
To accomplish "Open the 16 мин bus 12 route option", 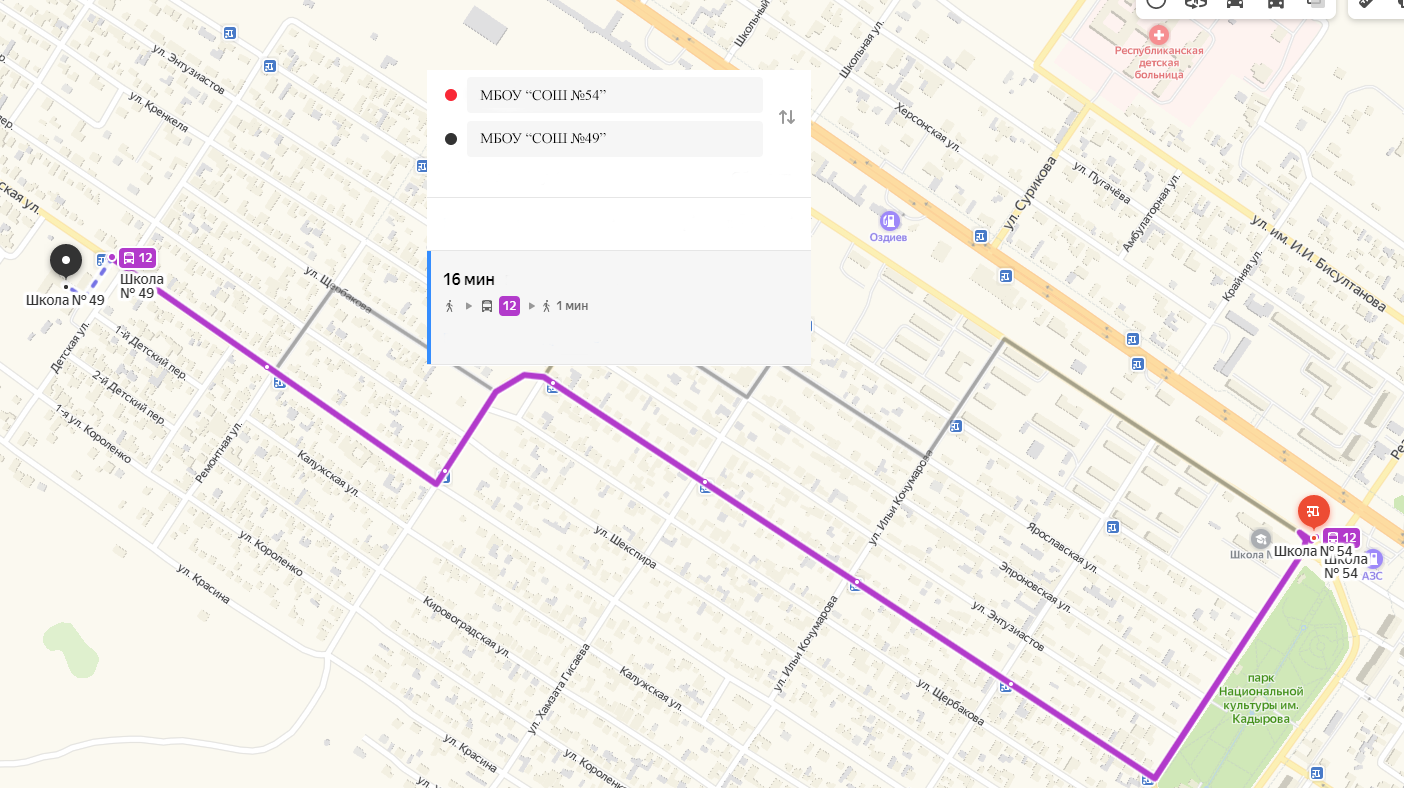I will click(x=618, y=306).
